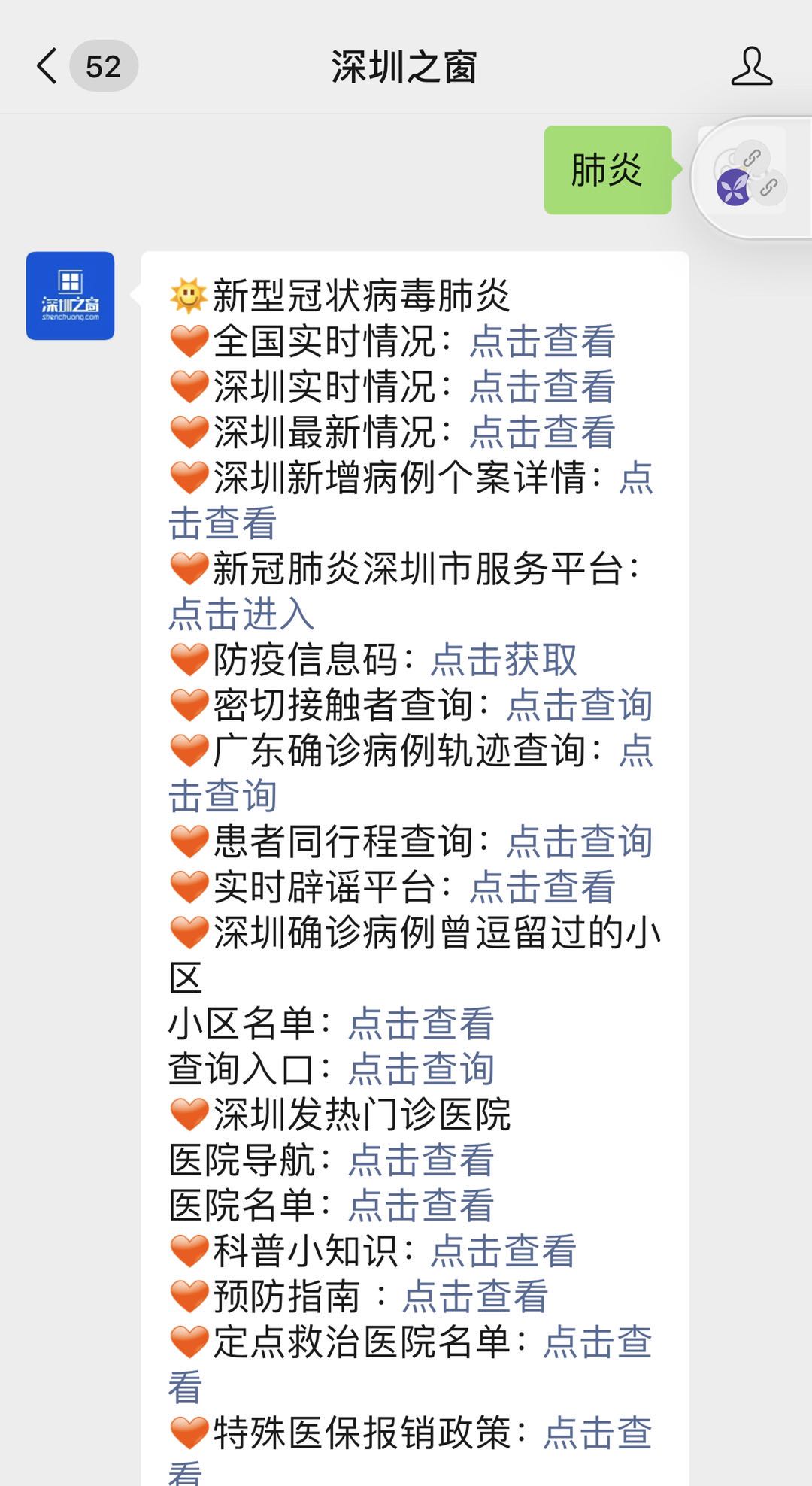This screenshot has width=812, height=1486.
Task: Open 医院导航 点击查看 link
Action: pyautogui.click(x=421, y=1160)
